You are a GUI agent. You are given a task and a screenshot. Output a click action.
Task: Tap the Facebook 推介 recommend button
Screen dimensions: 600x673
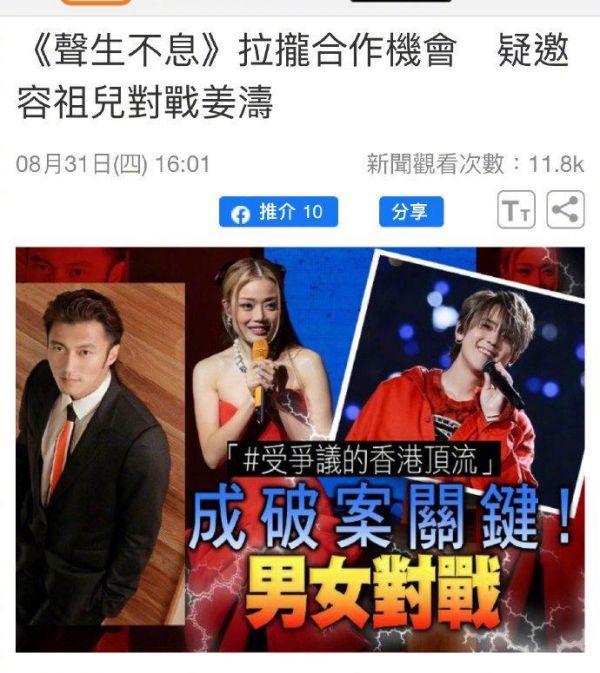pos(278,212)
